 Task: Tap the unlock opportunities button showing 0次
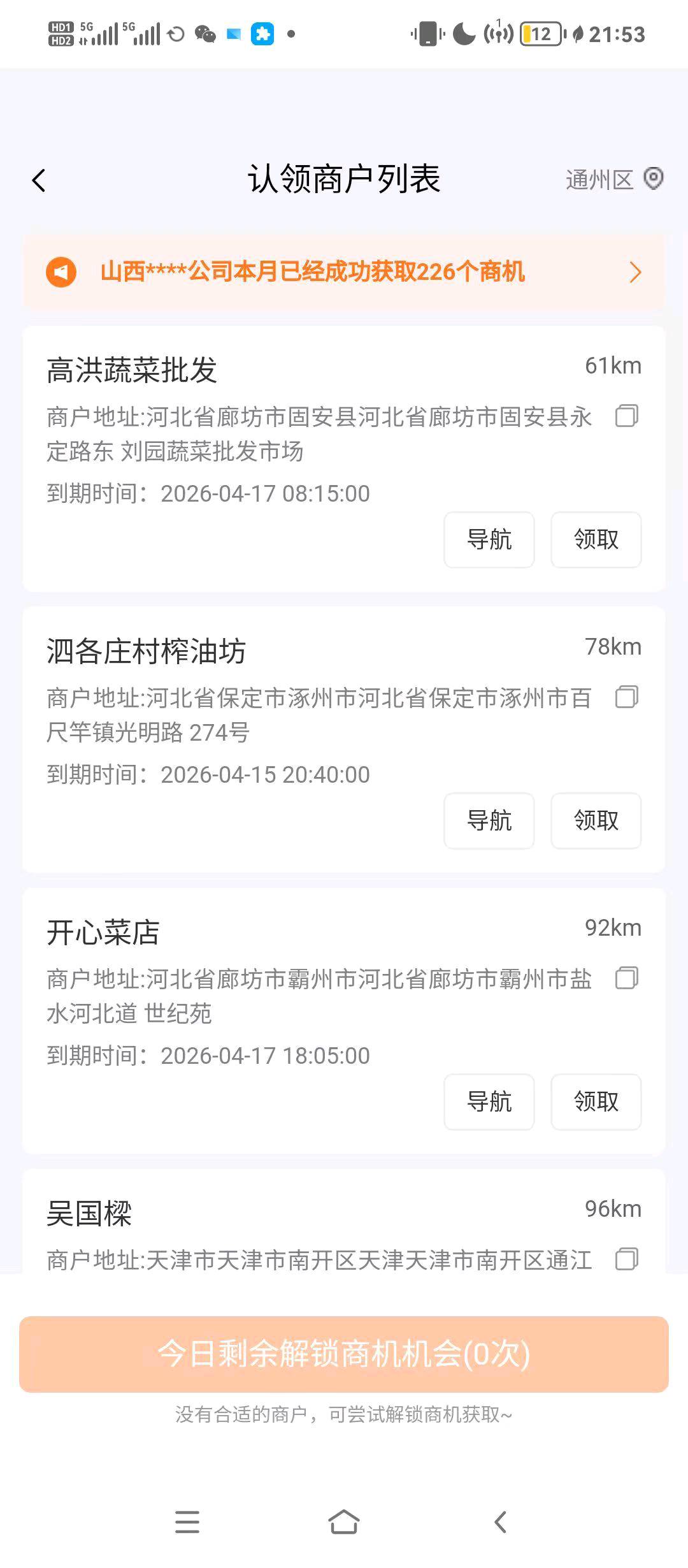click(x=344, y=1353)
